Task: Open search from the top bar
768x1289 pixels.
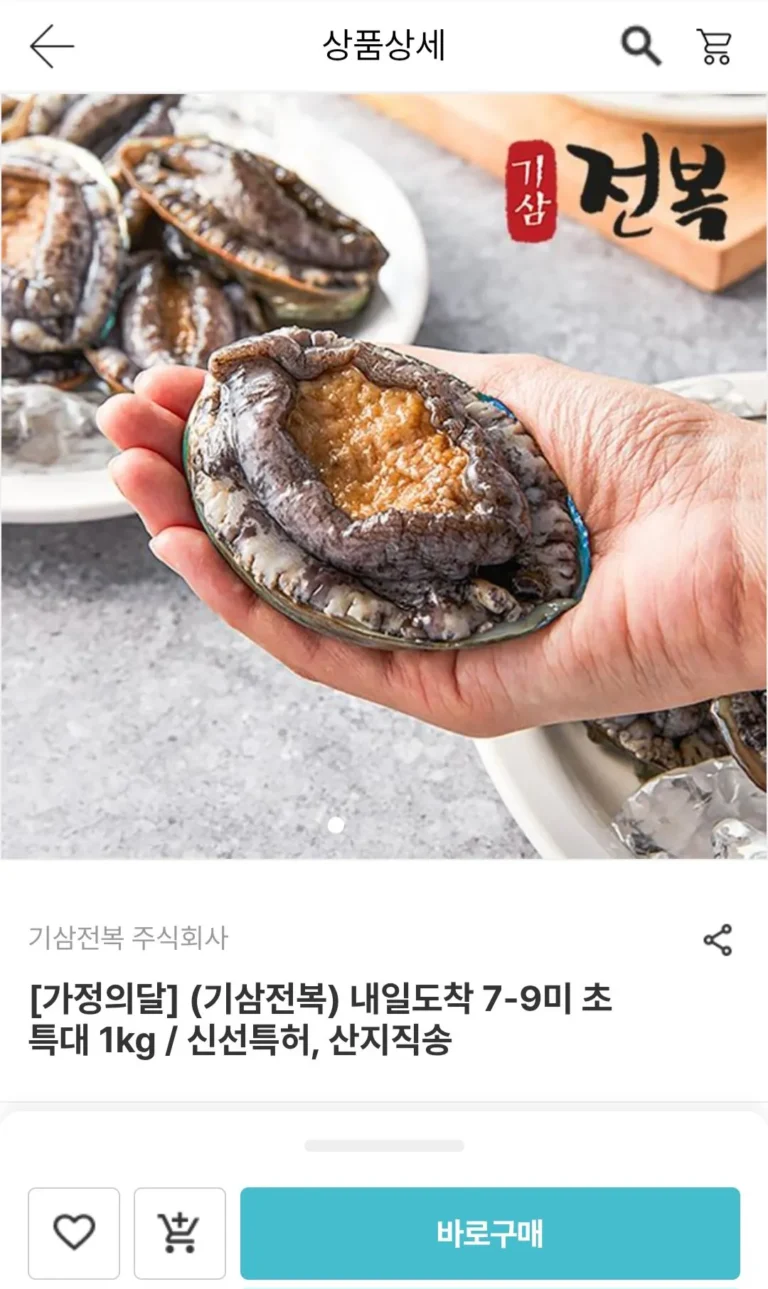Action: (641, 46)
